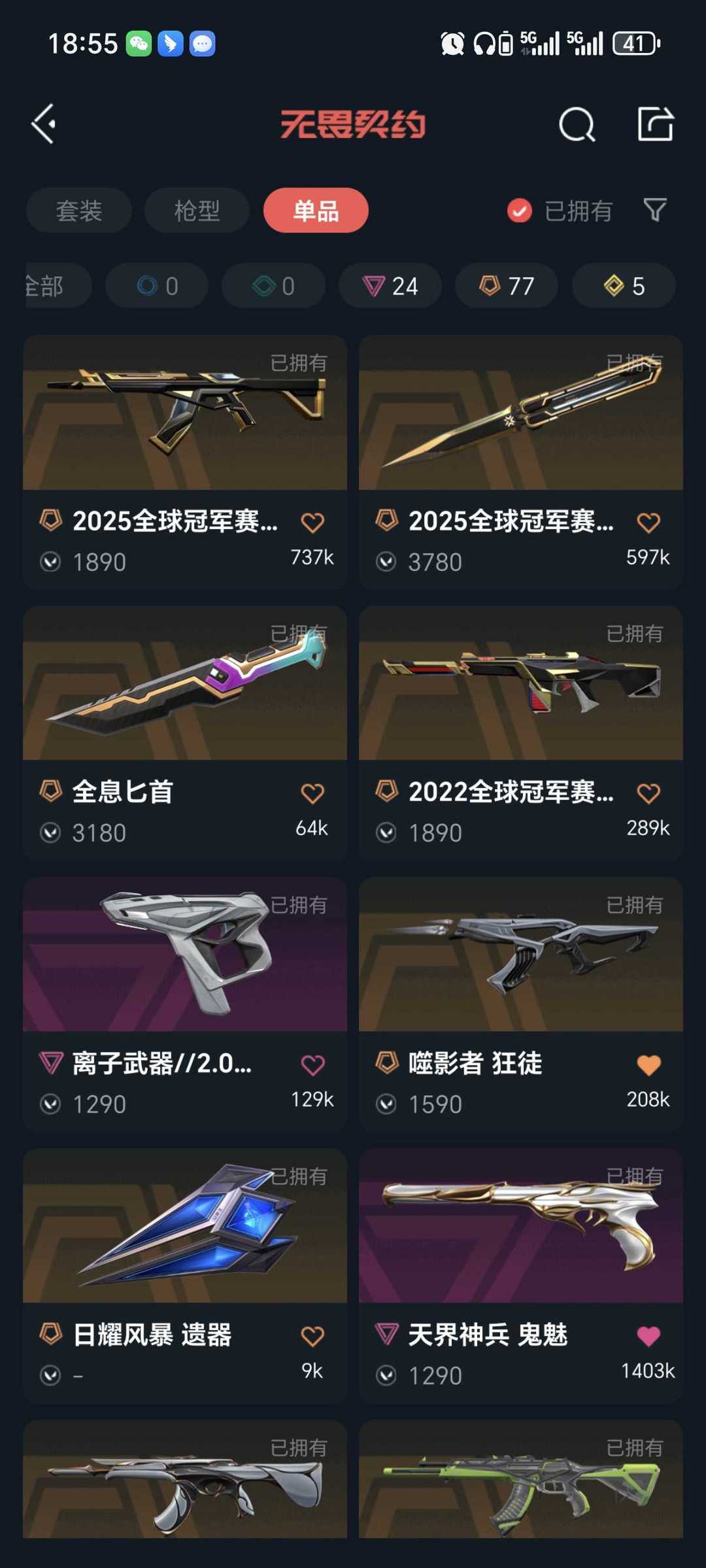Switch to the 套装 tab
This screenshot has width=706, height=1568.
point(79,211)
